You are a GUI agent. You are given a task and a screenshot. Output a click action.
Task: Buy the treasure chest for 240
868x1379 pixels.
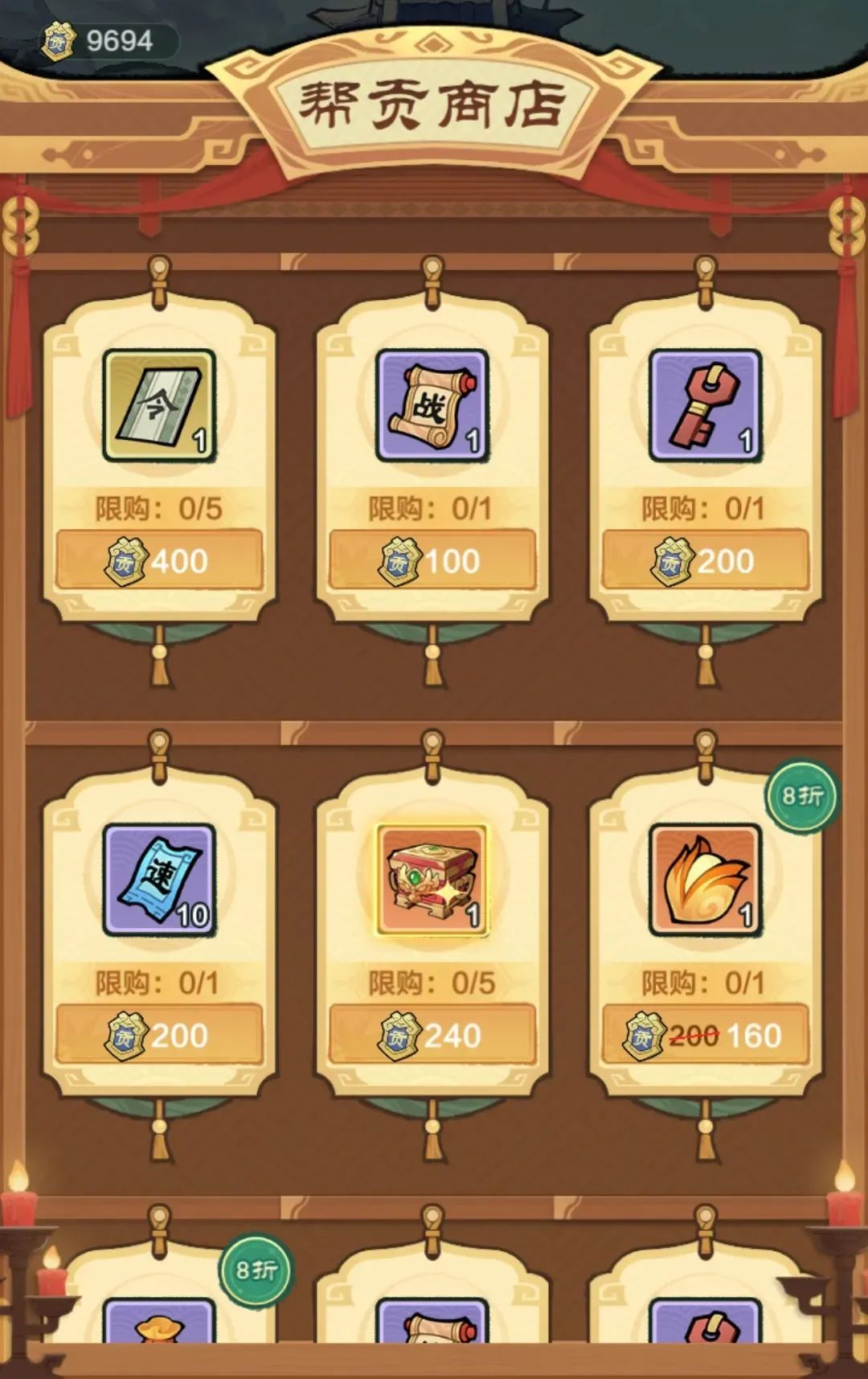[432, 1035]
